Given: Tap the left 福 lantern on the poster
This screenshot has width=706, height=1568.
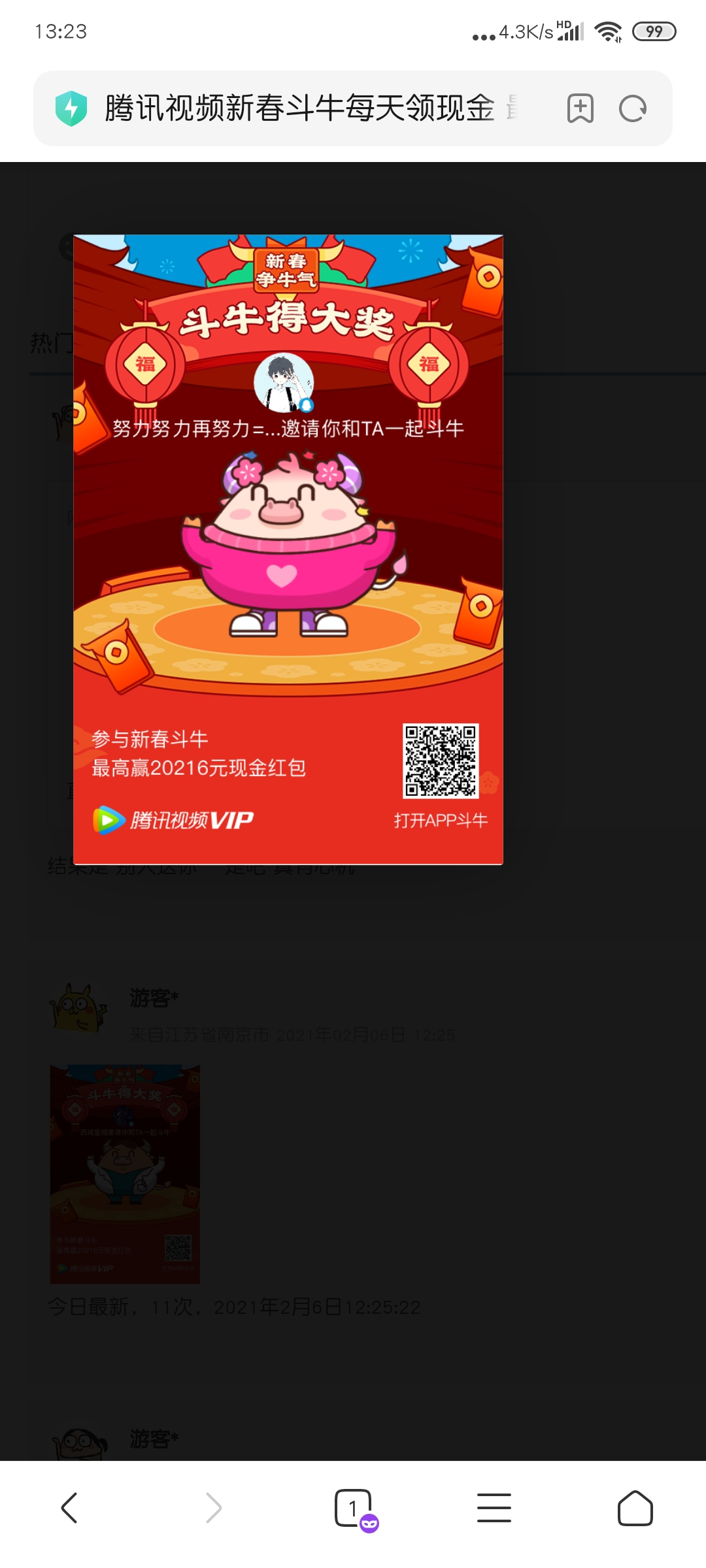Looking at the screenshot, I should pos(146,366).
